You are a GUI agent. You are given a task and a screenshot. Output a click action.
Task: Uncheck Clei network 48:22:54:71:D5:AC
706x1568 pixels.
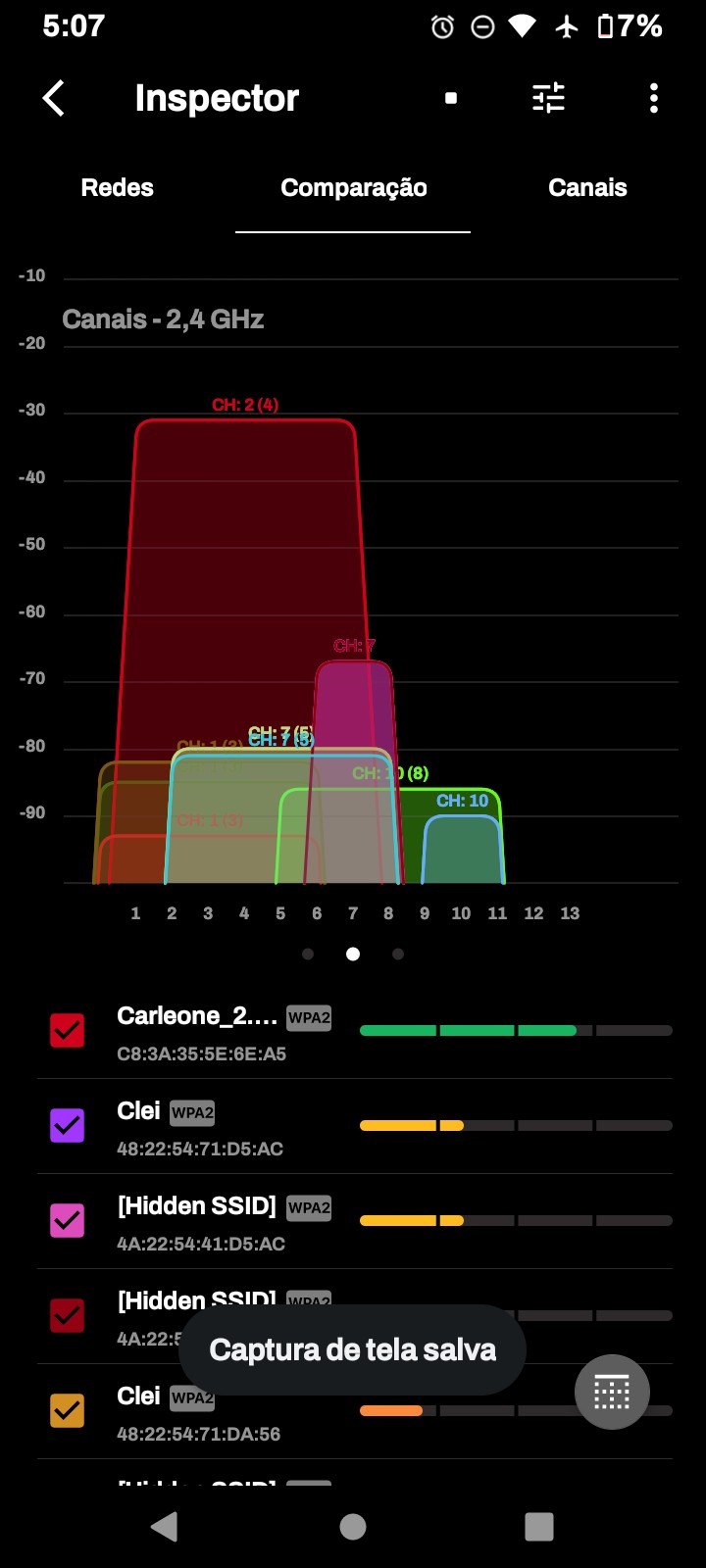point(68,1125)
